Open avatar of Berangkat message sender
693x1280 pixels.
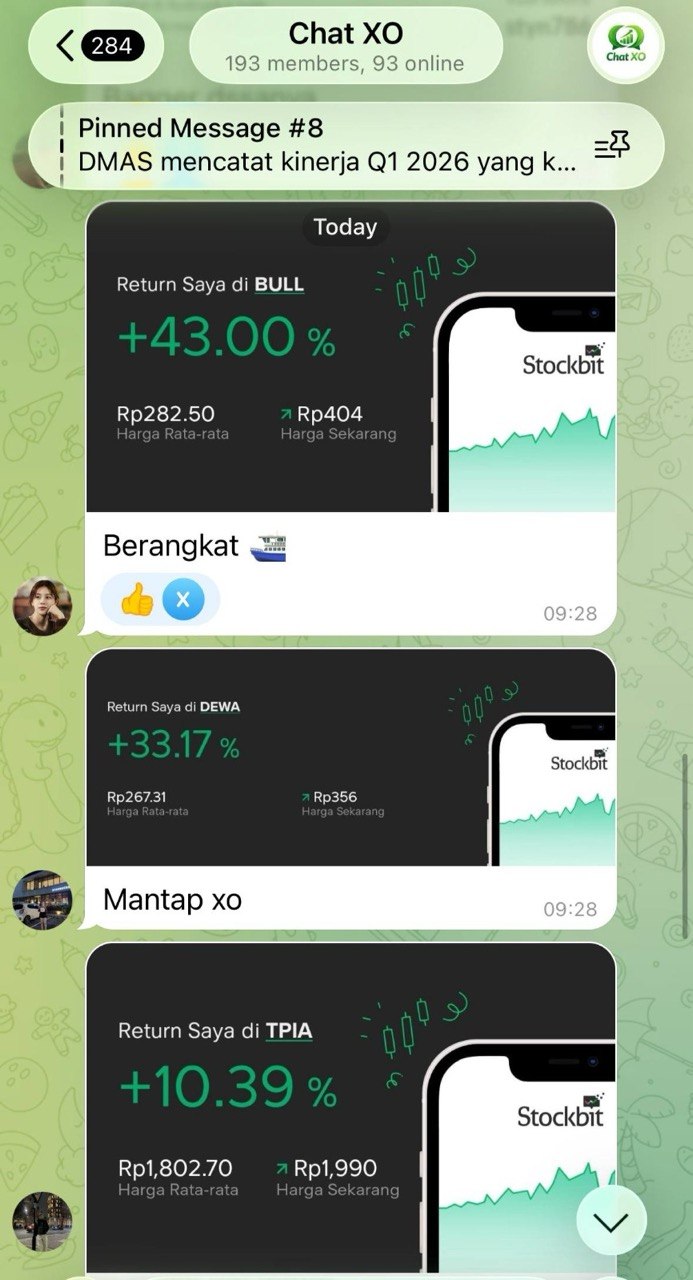pos(42,606)
